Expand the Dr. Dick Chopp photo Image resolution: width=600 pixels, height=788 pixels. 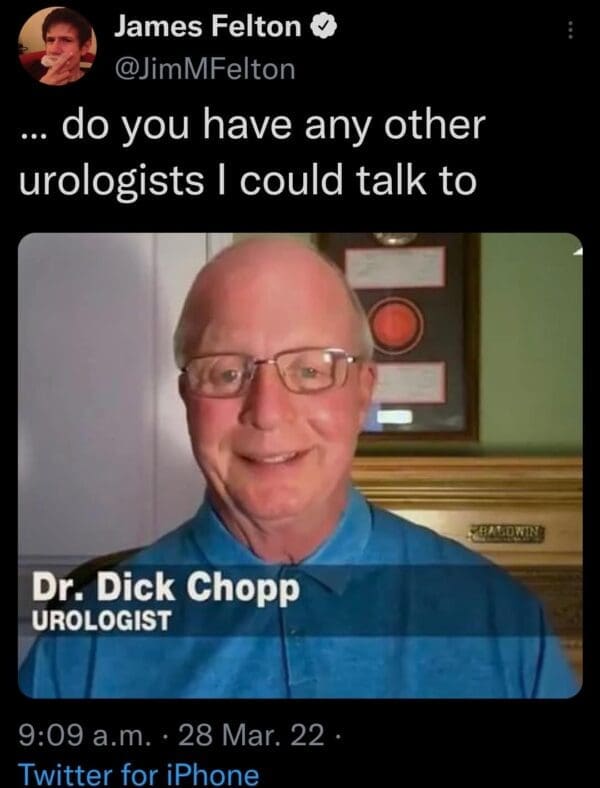300,465
